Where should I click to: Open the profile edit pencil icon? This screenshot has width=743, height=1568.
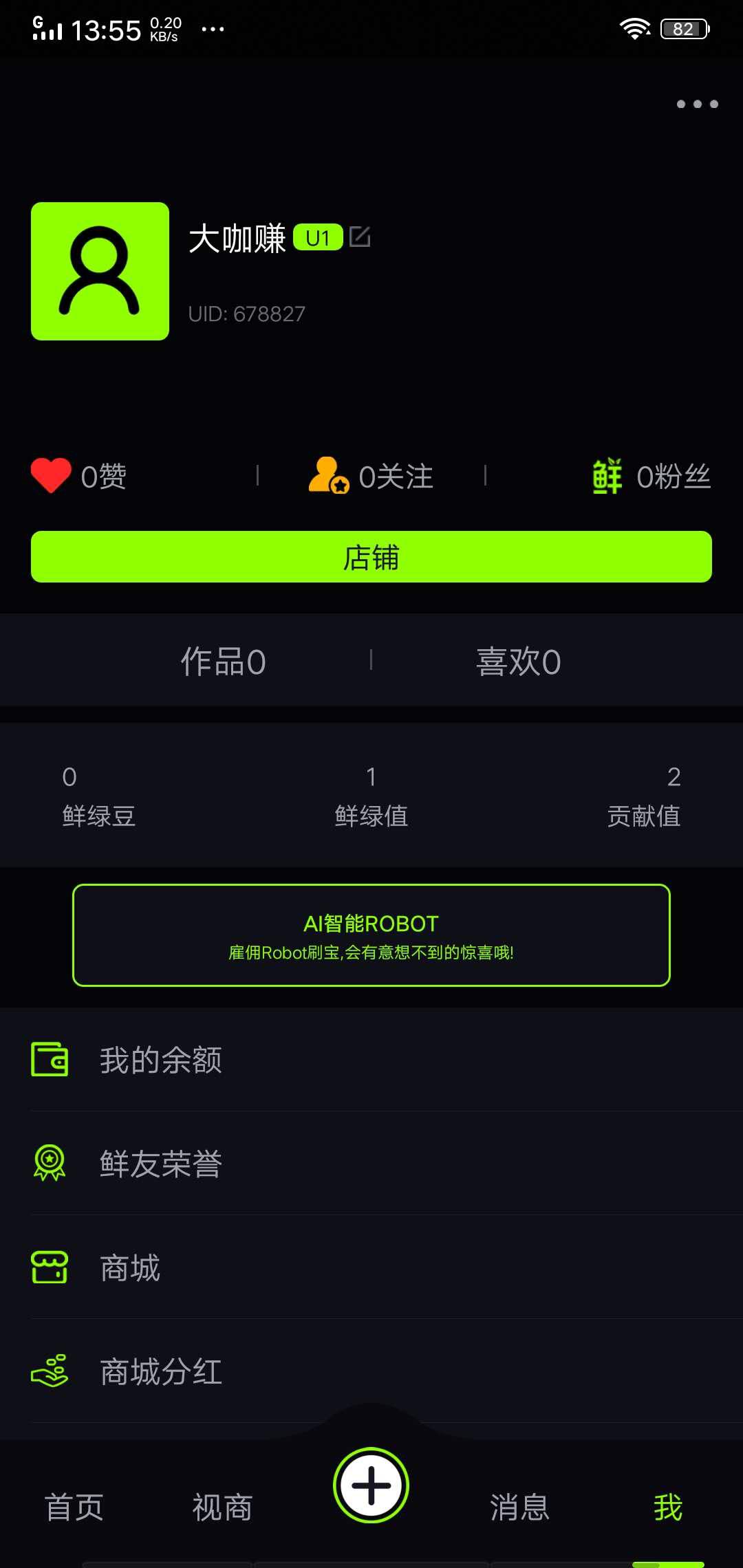pos(360,236)
